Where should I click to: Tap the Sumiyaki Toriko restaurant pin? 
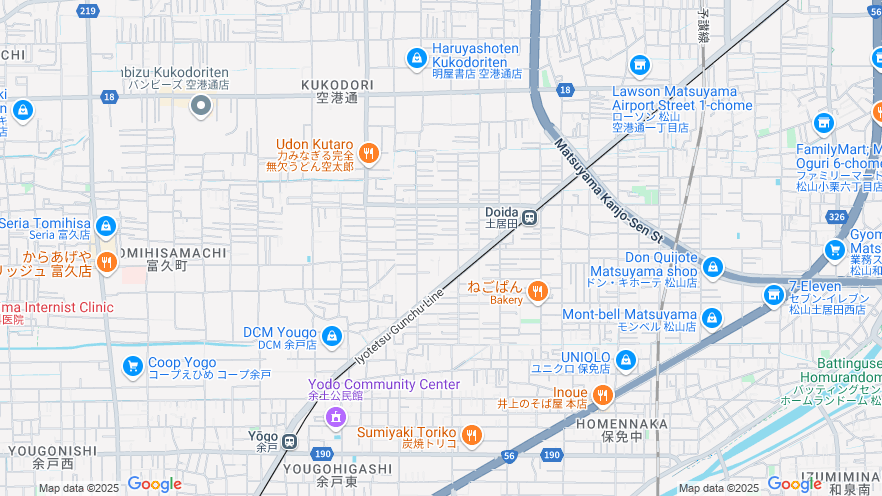tap(471, 435)
